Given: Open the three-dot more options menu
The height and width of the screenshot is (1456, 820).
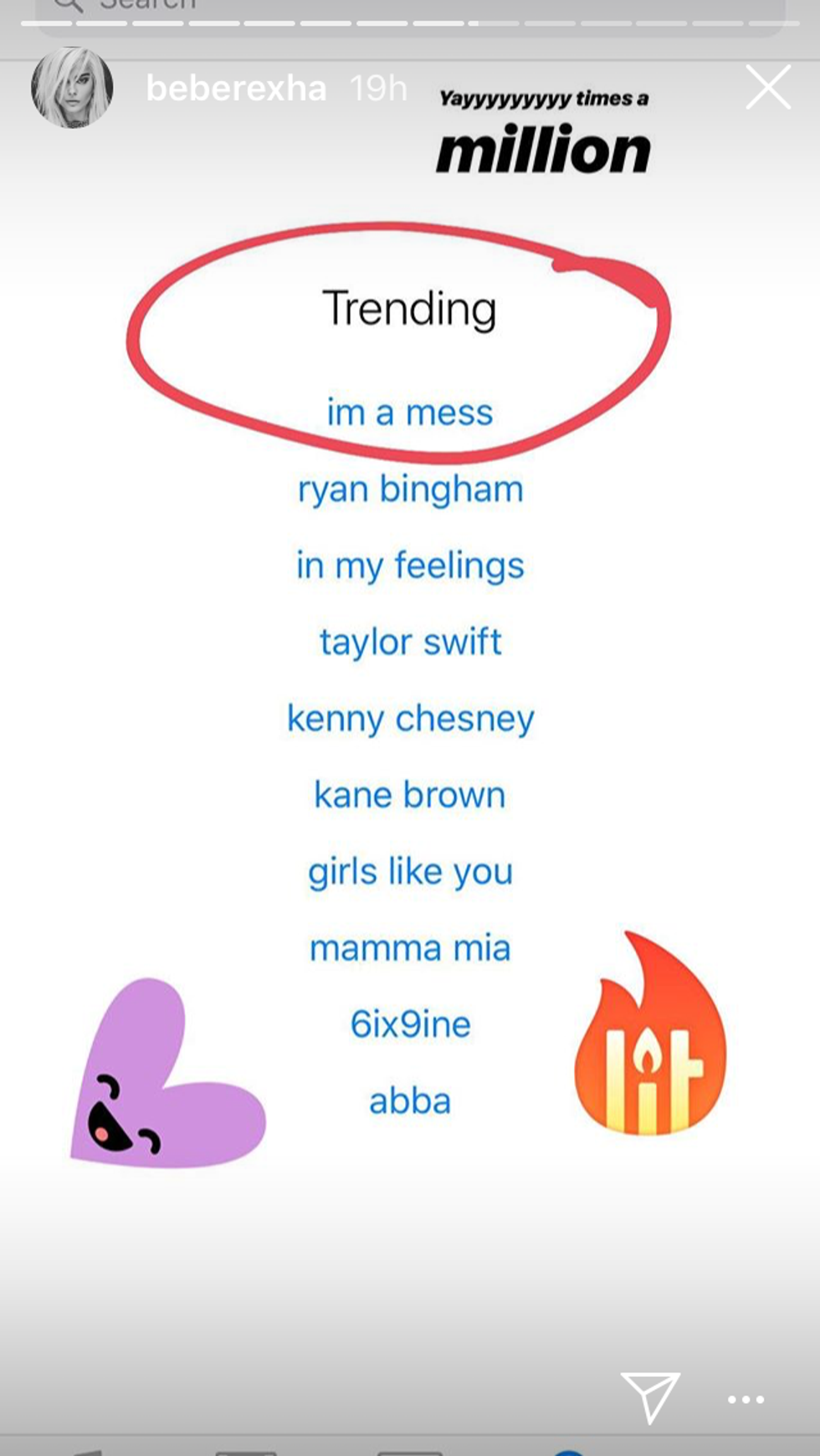Looking at the screenshot, I should (745, 1398).
